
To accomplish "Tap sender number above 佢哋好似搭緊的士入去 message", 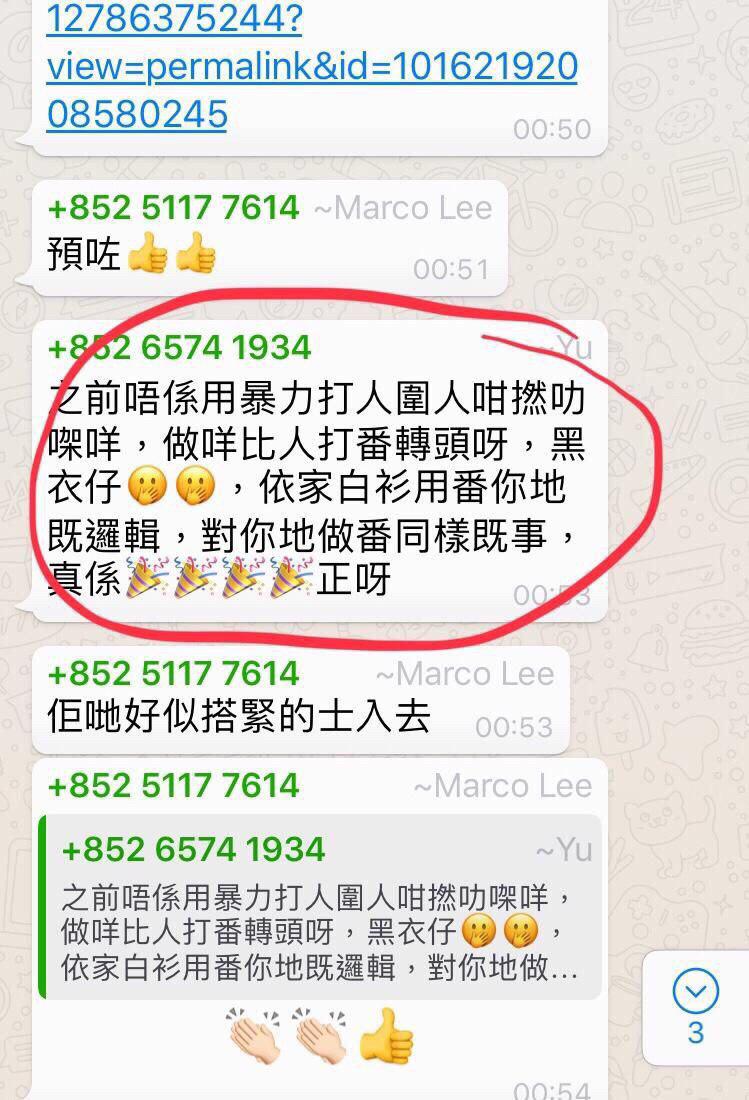I will pos(173,673).
